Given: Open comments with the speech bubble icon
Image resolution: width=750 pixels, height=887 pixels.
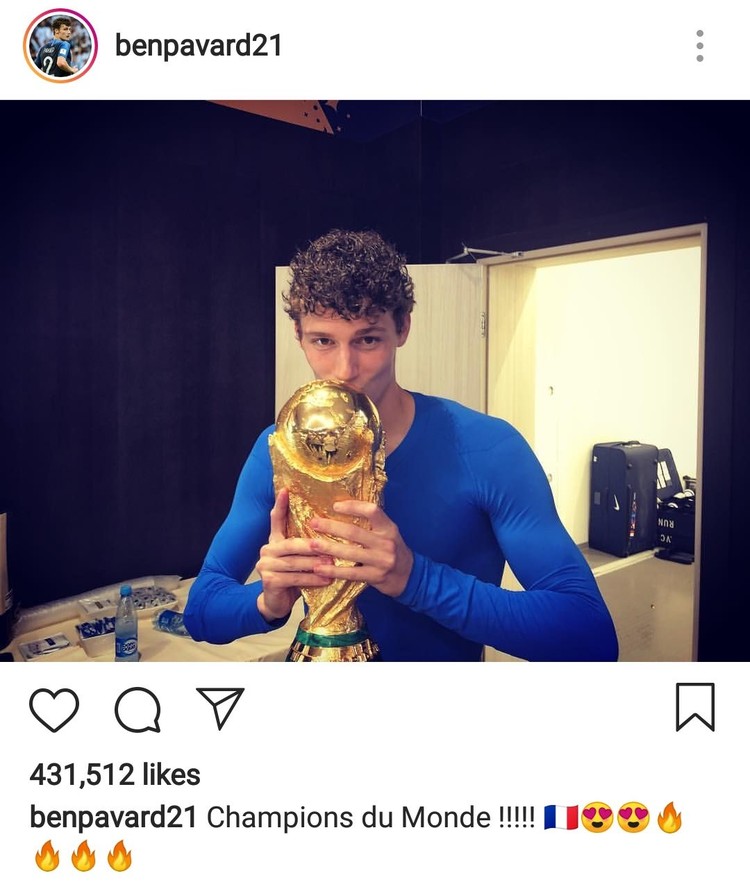Looking at the screenshot, I should pos(137,710).
